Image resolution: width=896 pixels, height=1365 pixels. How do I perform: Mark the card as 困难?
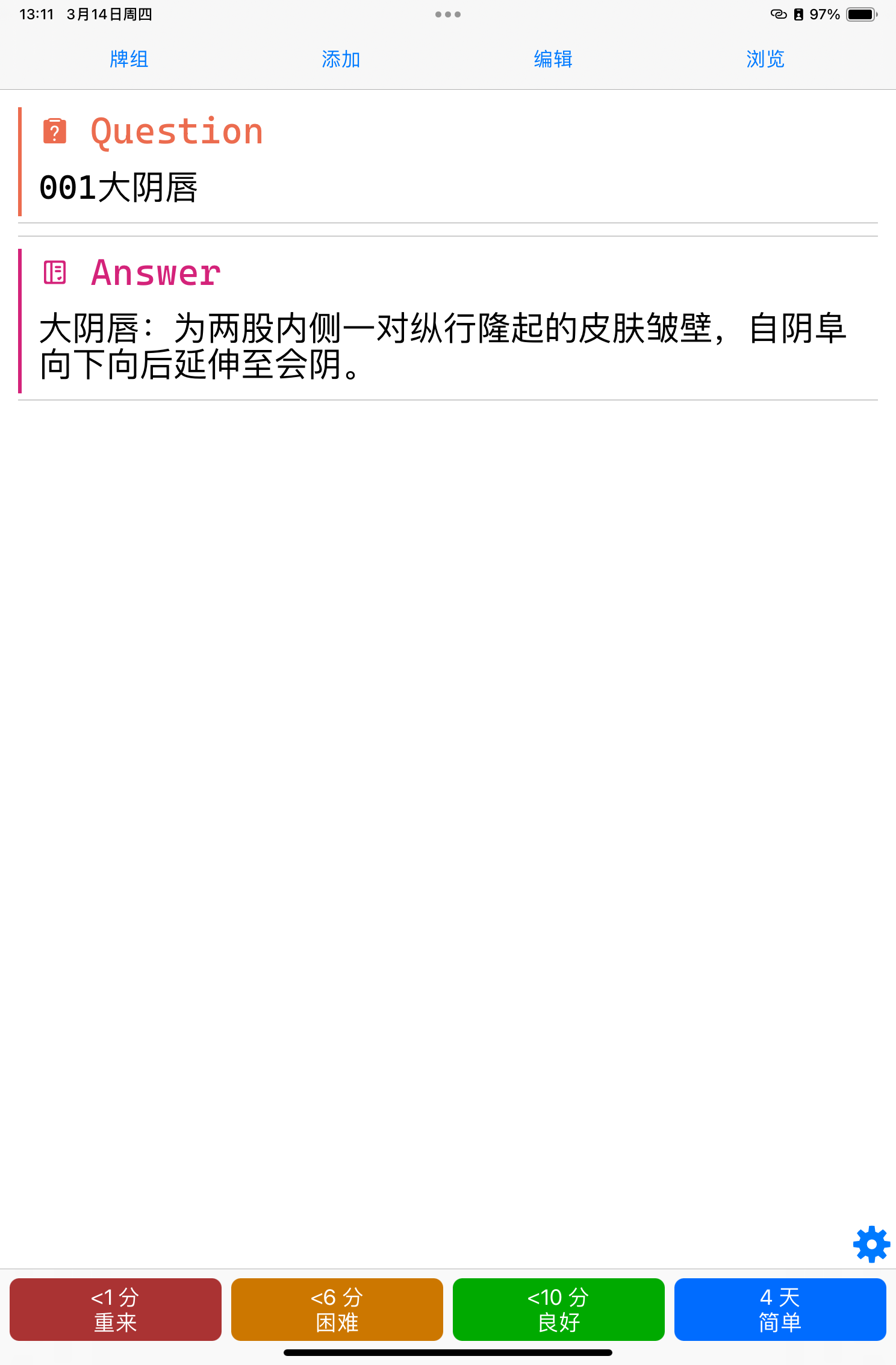pyautogui.click(x=337, y=1309)
